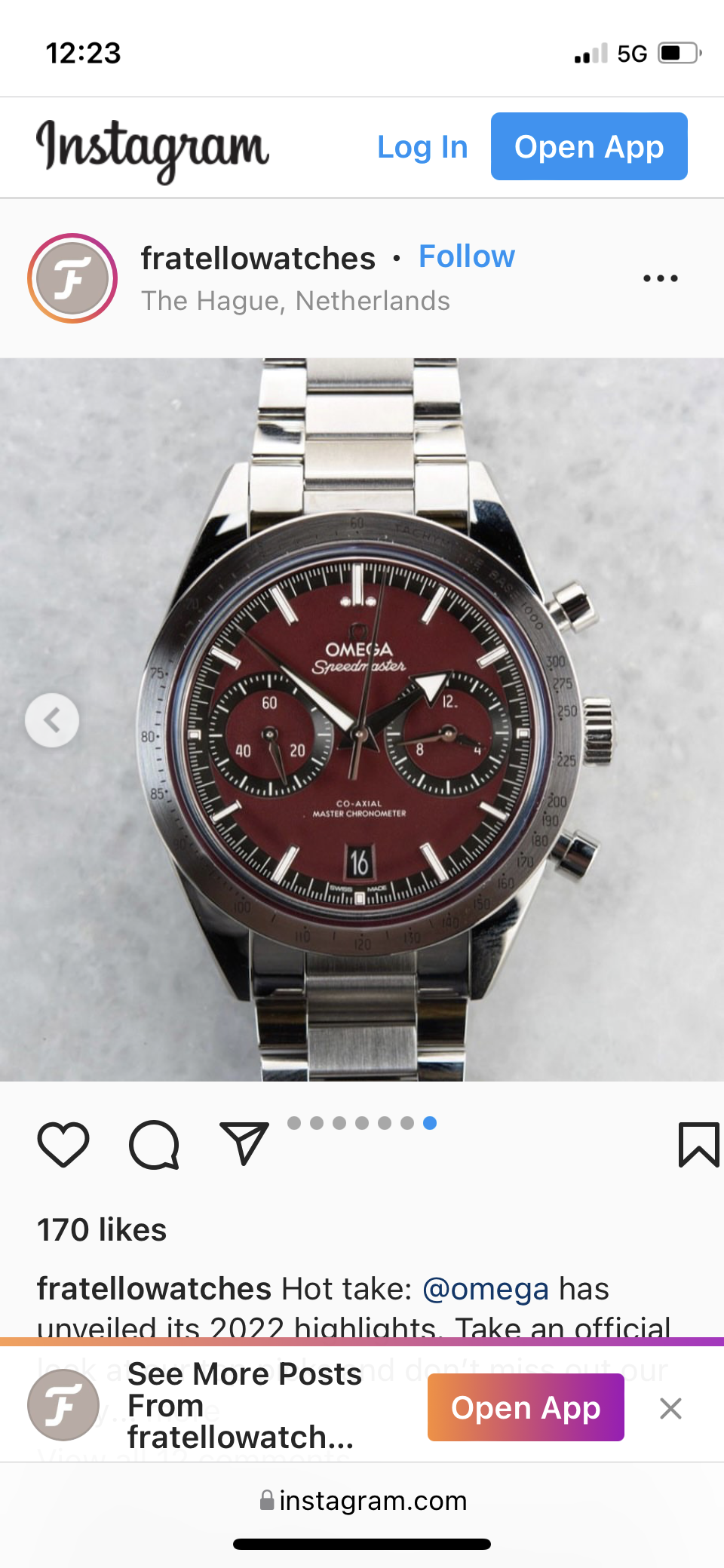The height and width of the screenshot is (1568, 724).
Task: Open the comment bubble icon
Action: [154, 1145]
